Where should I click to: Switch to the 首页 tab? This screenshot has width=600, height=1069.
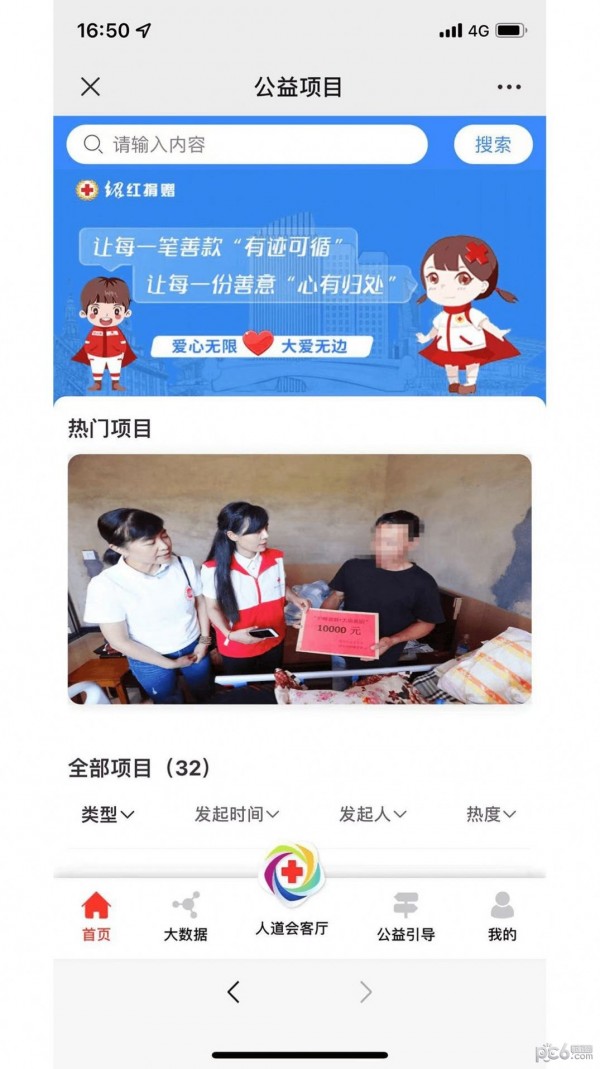pyautogui.click(x=96, y=917)
